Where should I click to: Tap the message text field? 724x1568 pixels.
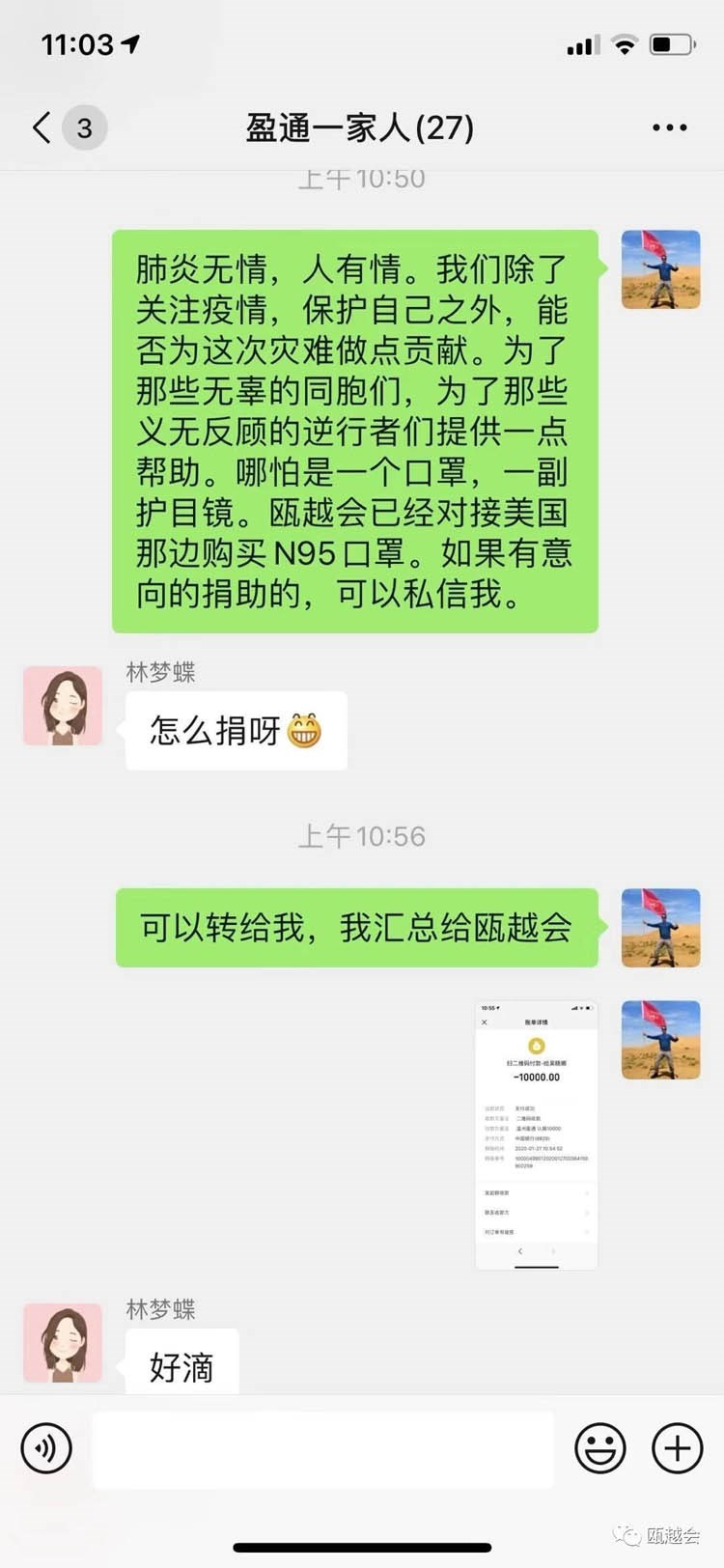322,1448
